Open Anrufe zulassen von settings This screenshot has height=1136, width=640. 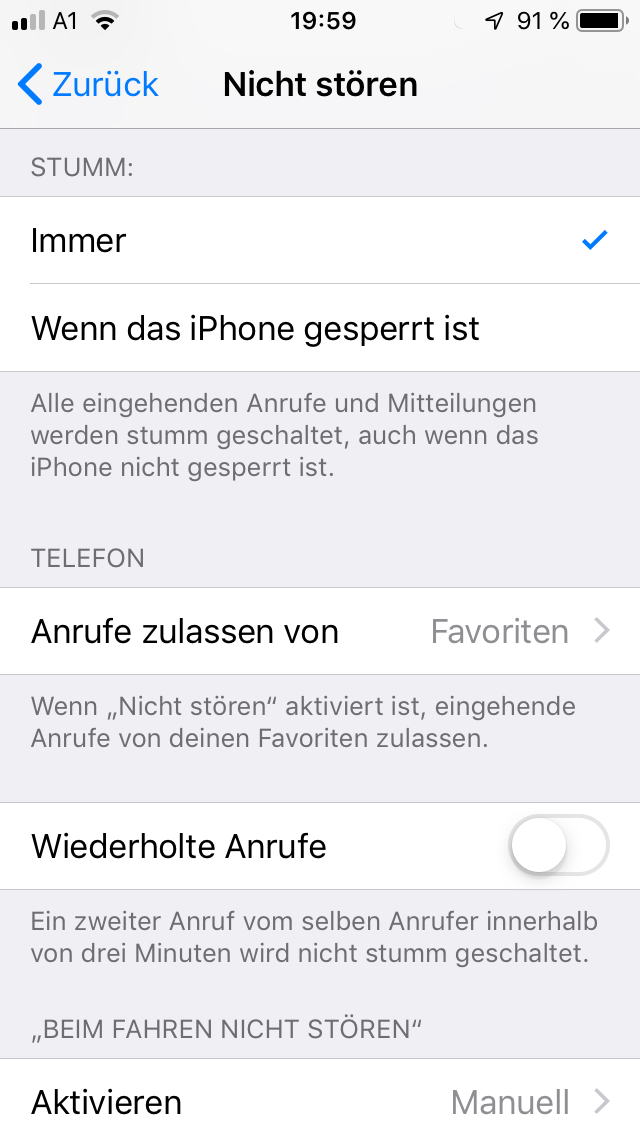coord(320,631)
